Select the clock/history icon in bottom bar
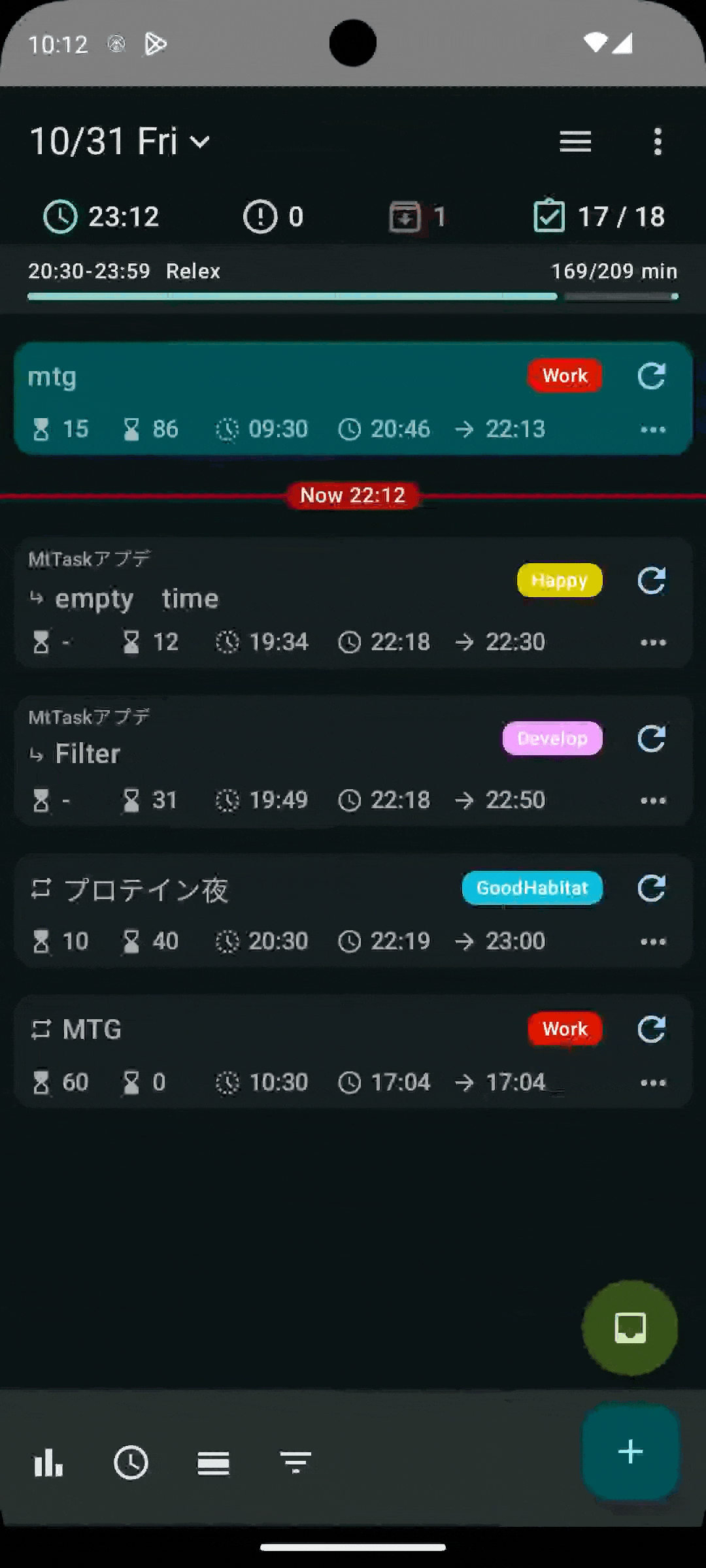This screenshot has height=1568, width=706. click(131, 1463)
